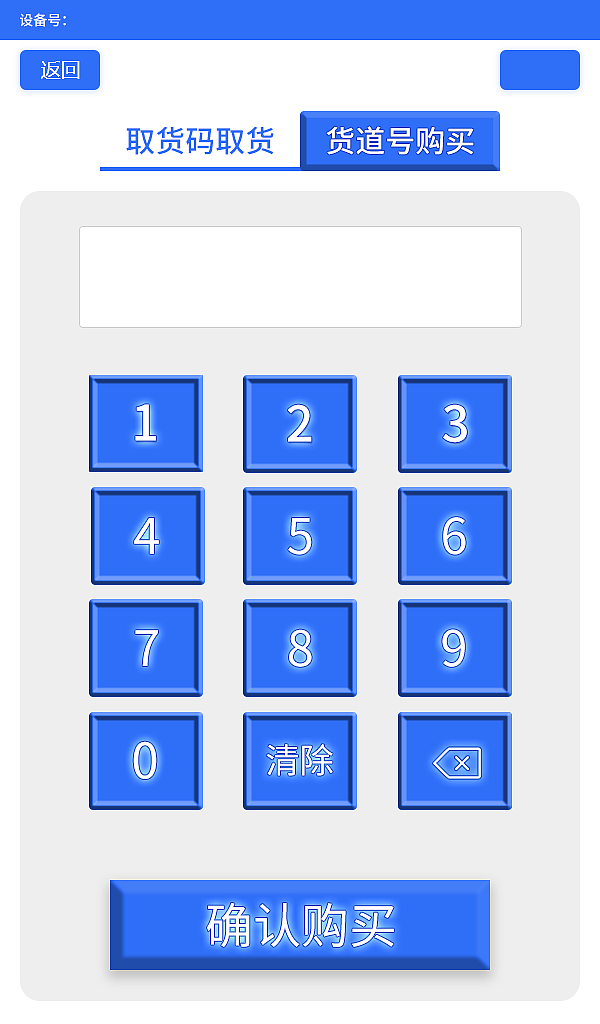This screenshot has height=1024, width=600.
Task: Focus the code input field
Action: click(x=300, y=277)
